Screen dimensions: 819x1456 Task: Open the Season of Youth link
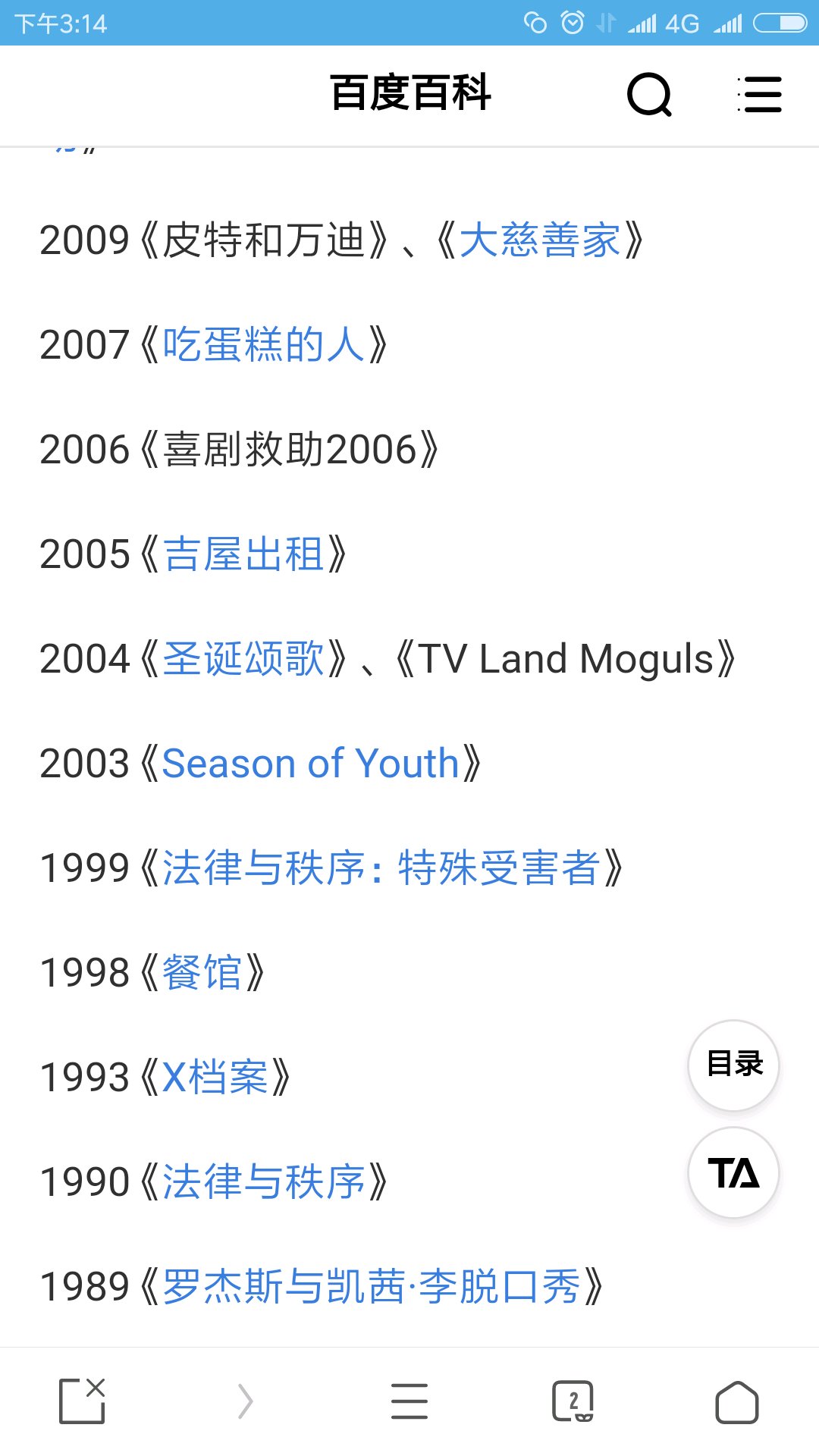[311, 764]
